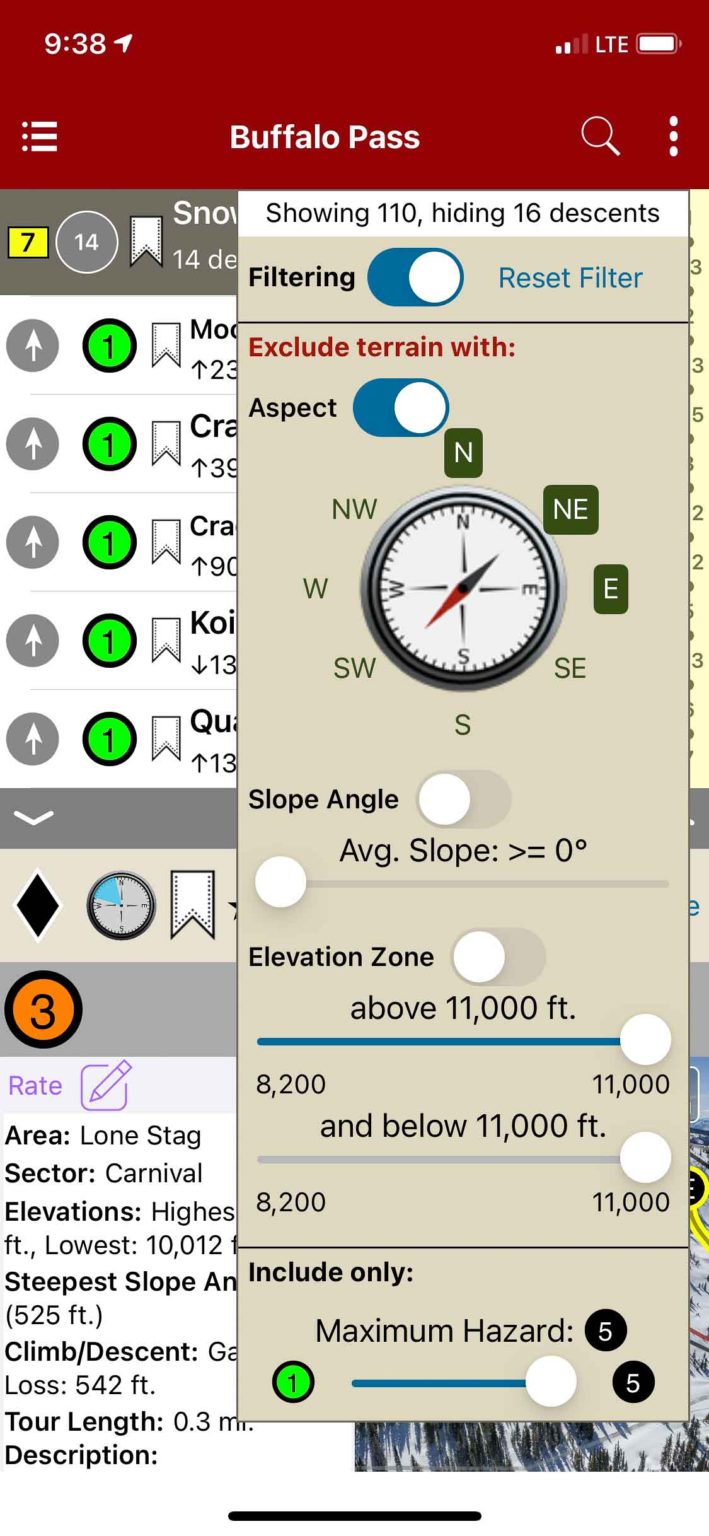
Task: Select the S aspect
Action: pyautogui.click(x=462, y=725)
